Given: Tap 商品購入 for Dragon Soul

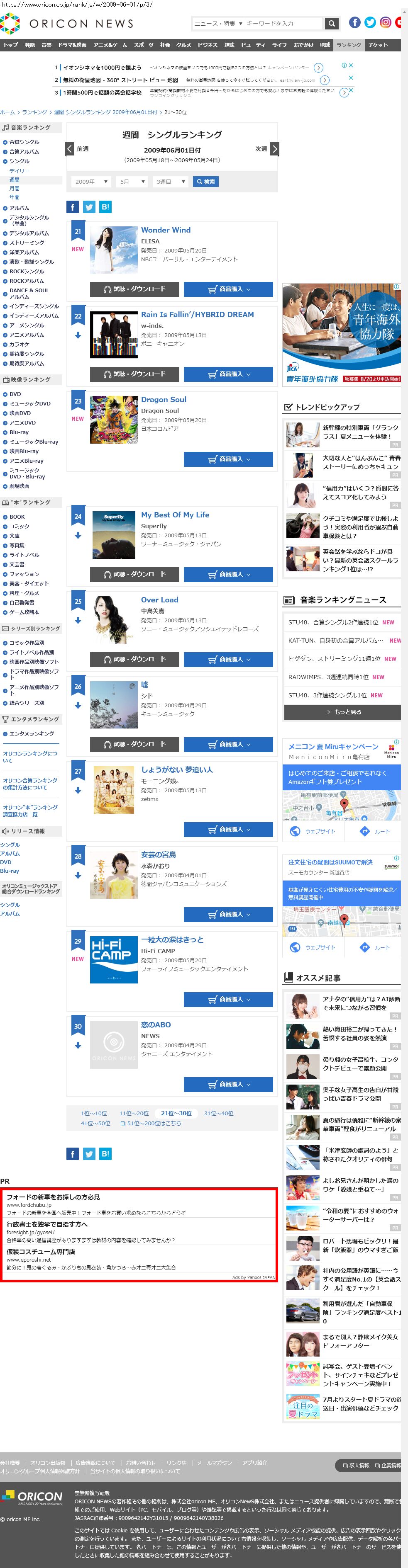Looking at the screenshot, I should (228, 459).
